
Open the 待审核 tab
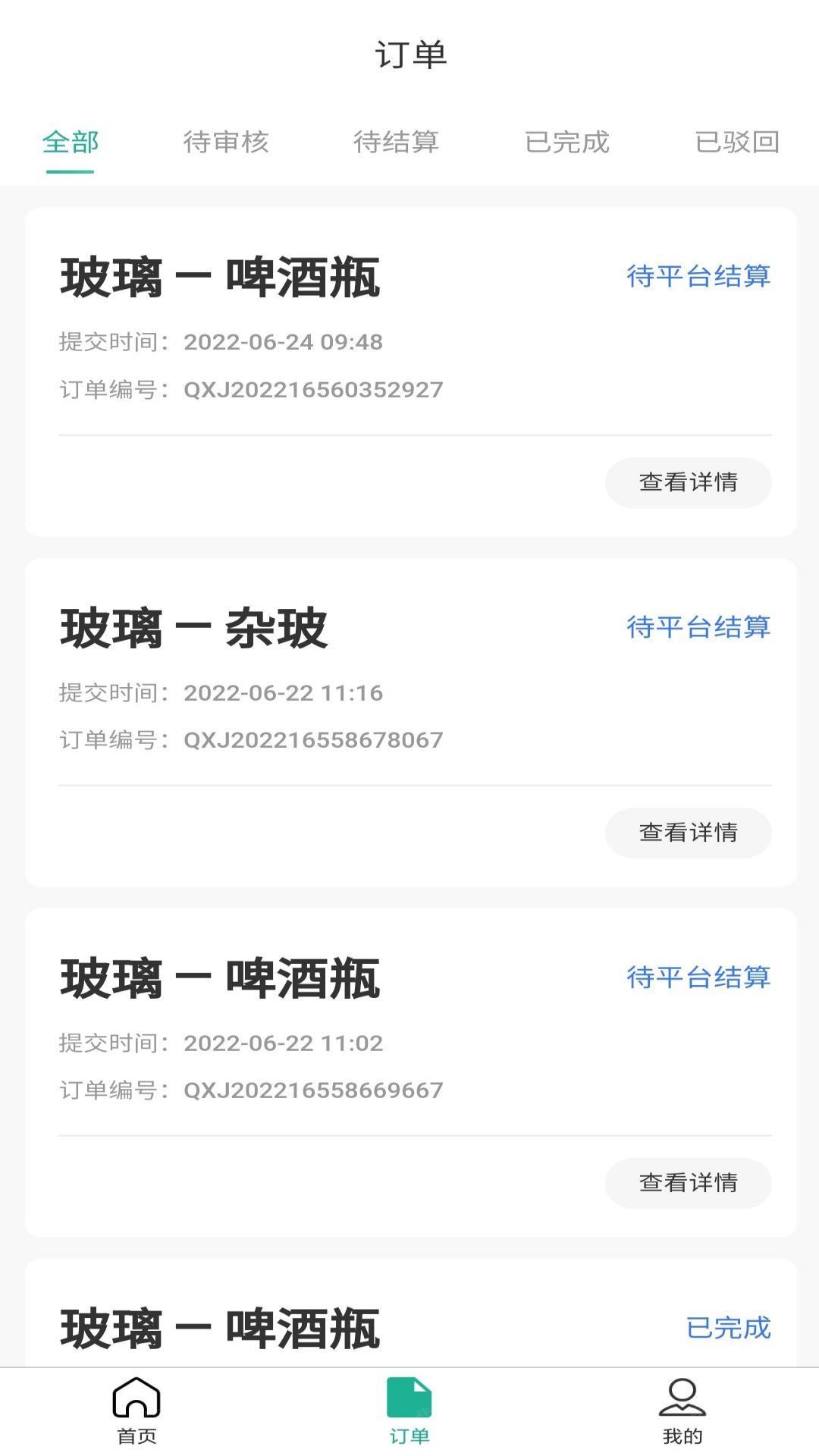[x=228, y=142]
